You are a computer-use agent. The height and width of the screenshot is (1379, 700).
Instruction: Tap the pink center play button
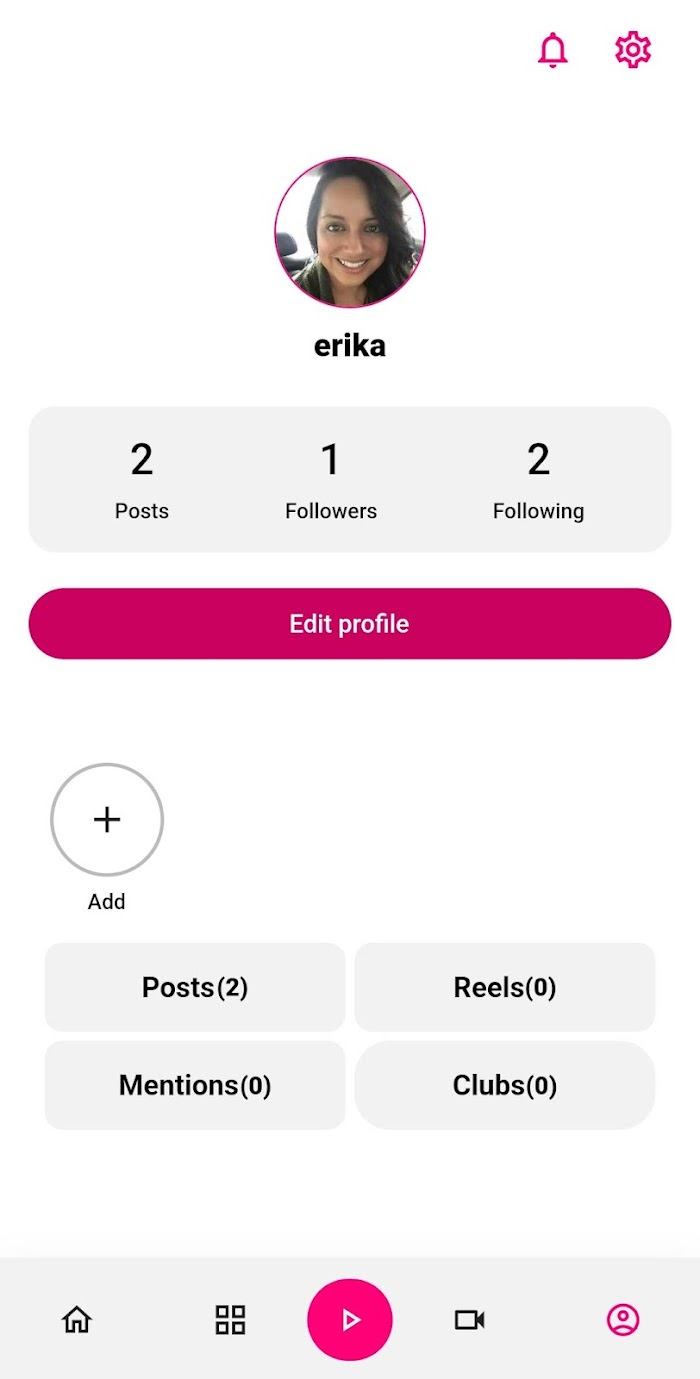[x=350, y=1320]
